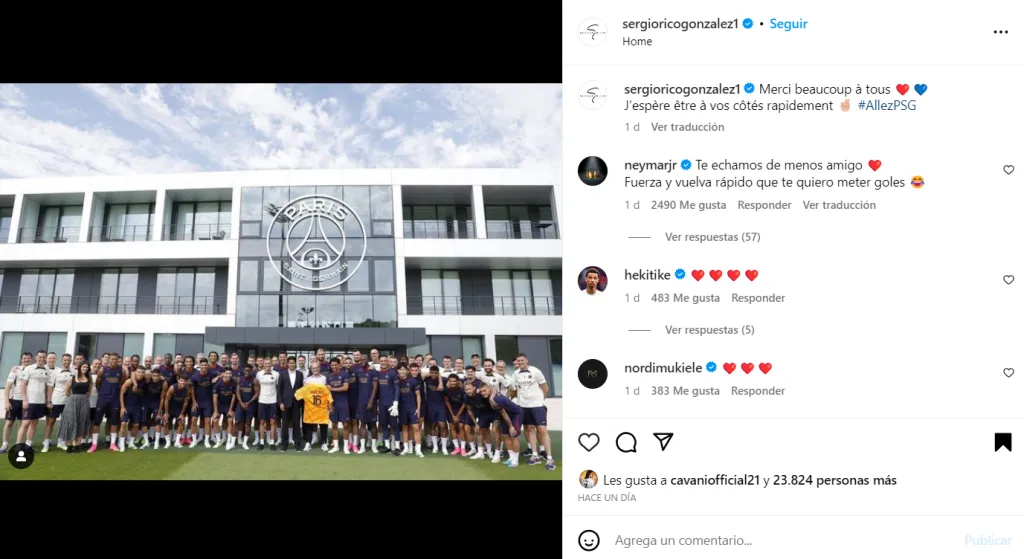Image resolution: width=1024 pixels, height=559 pixels.
Task: Reply to nordimukiele's comment
Action: (758, 391)
